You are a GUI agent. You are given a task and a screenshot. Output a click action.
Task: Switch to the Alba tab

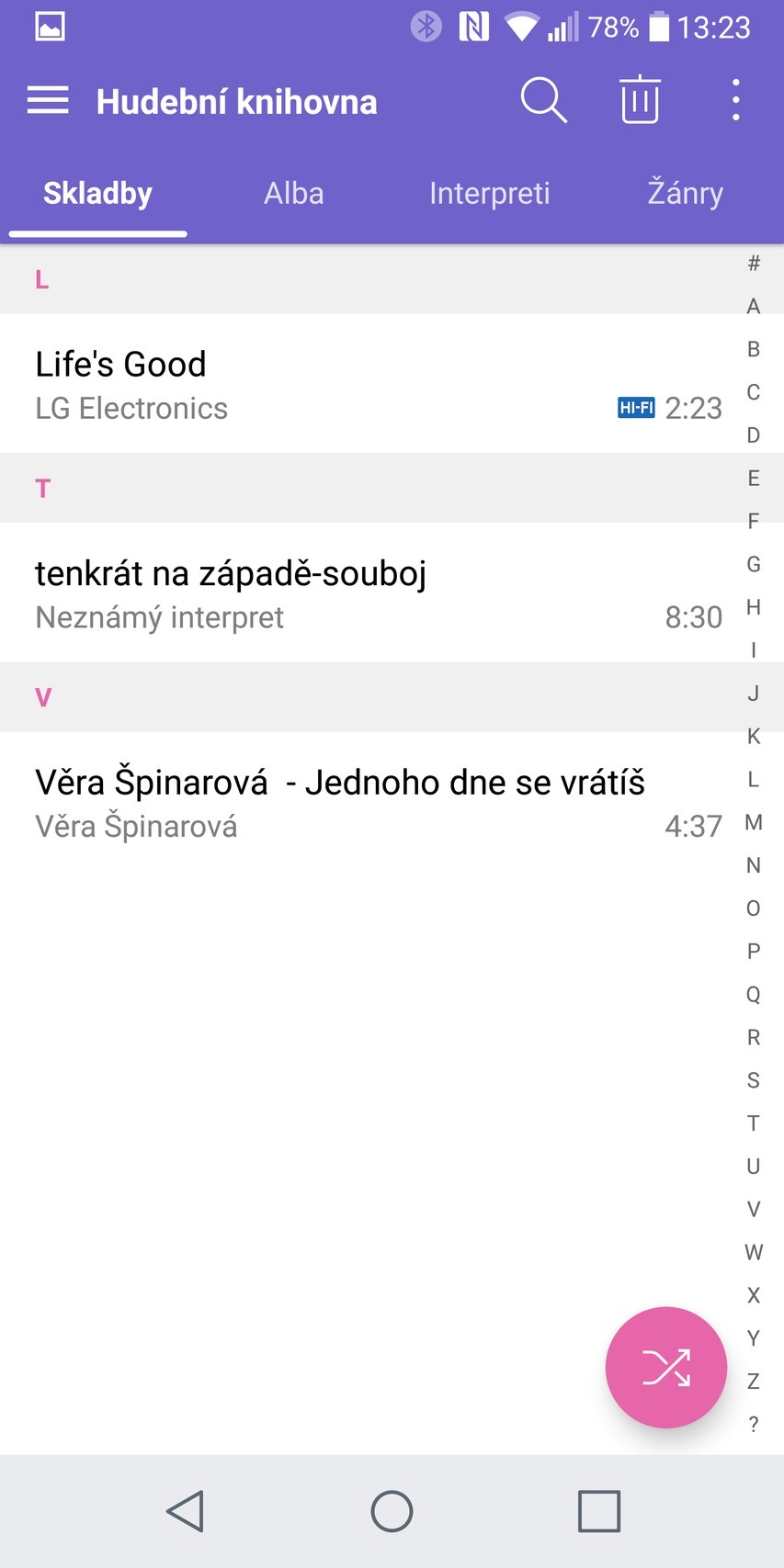coord(293,193)
